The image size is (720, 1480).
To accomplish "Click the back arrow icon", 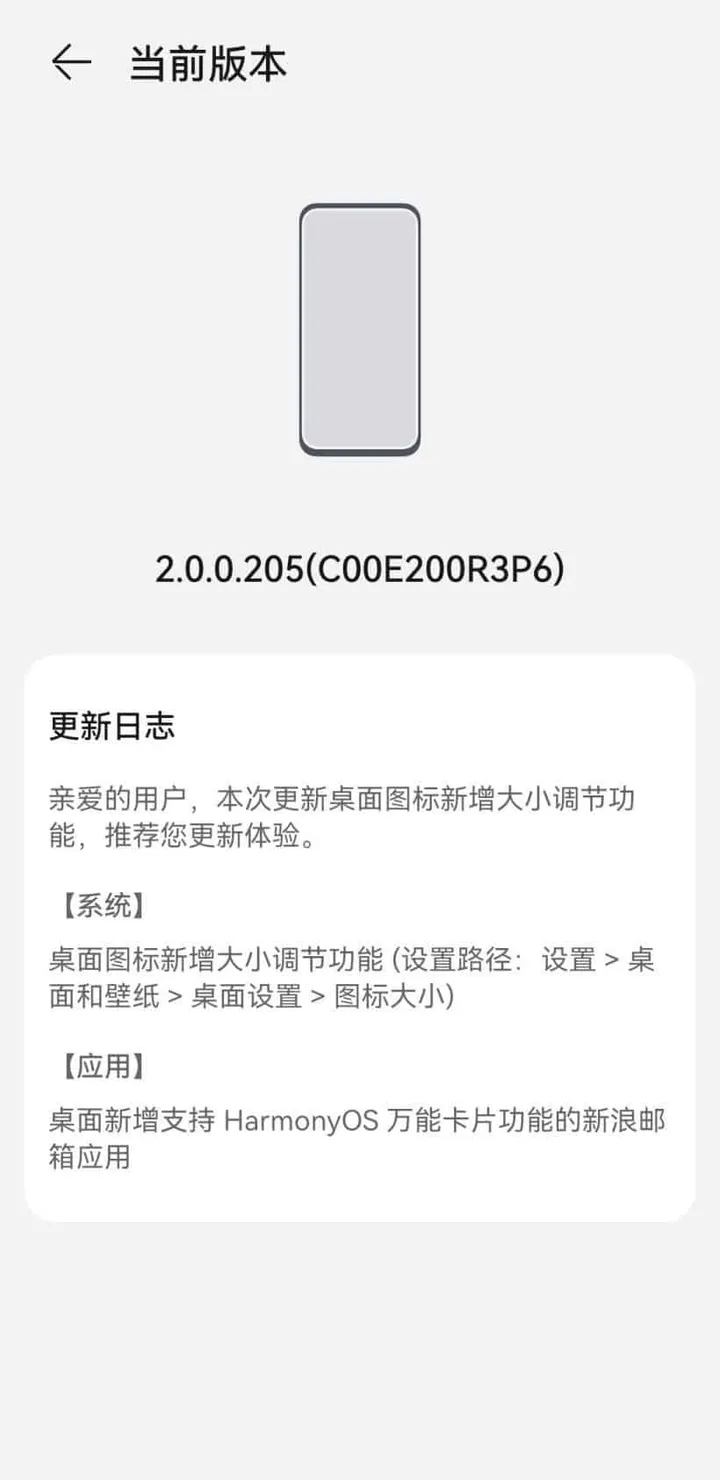I will coord(70,63).
